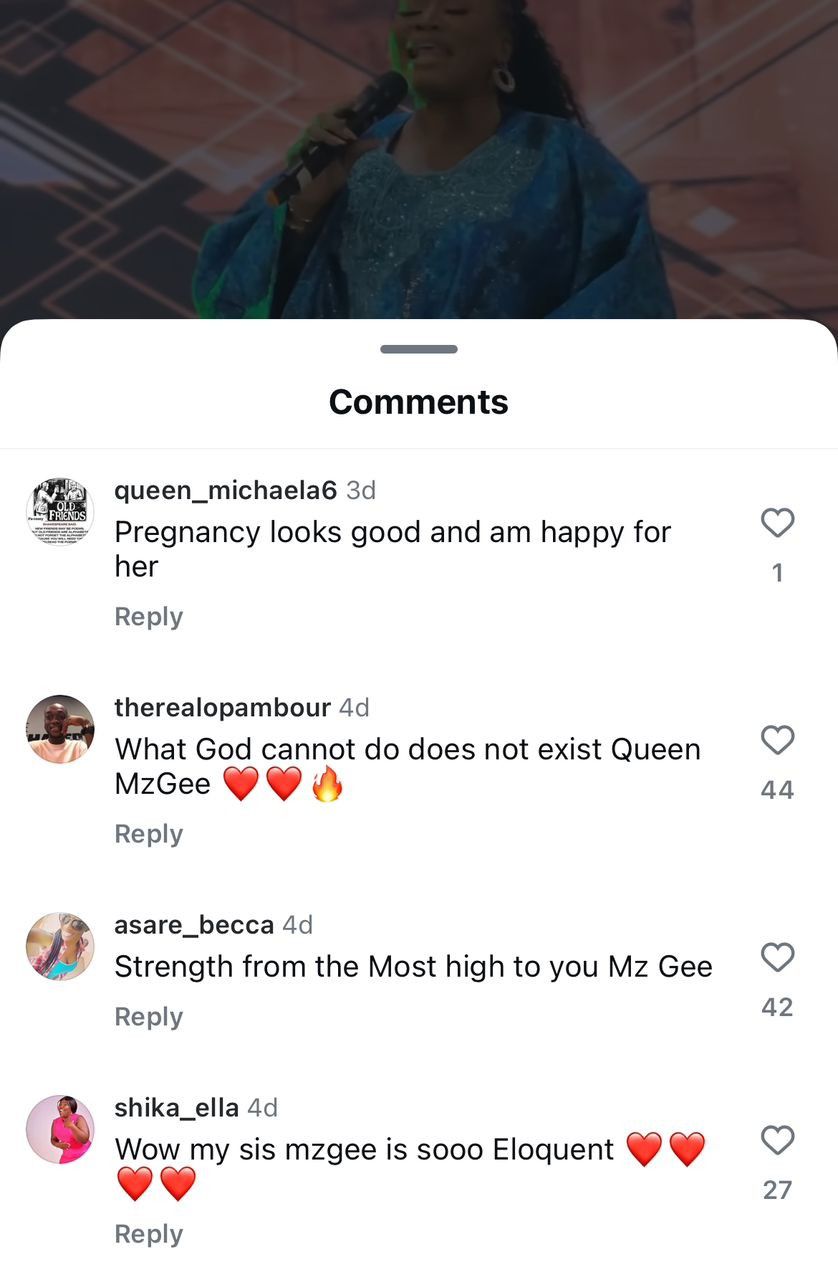The image size is (838, 1280).
Task: Like shika_ella's comment
Action: pyautogui.click(x=777, y=1140)
